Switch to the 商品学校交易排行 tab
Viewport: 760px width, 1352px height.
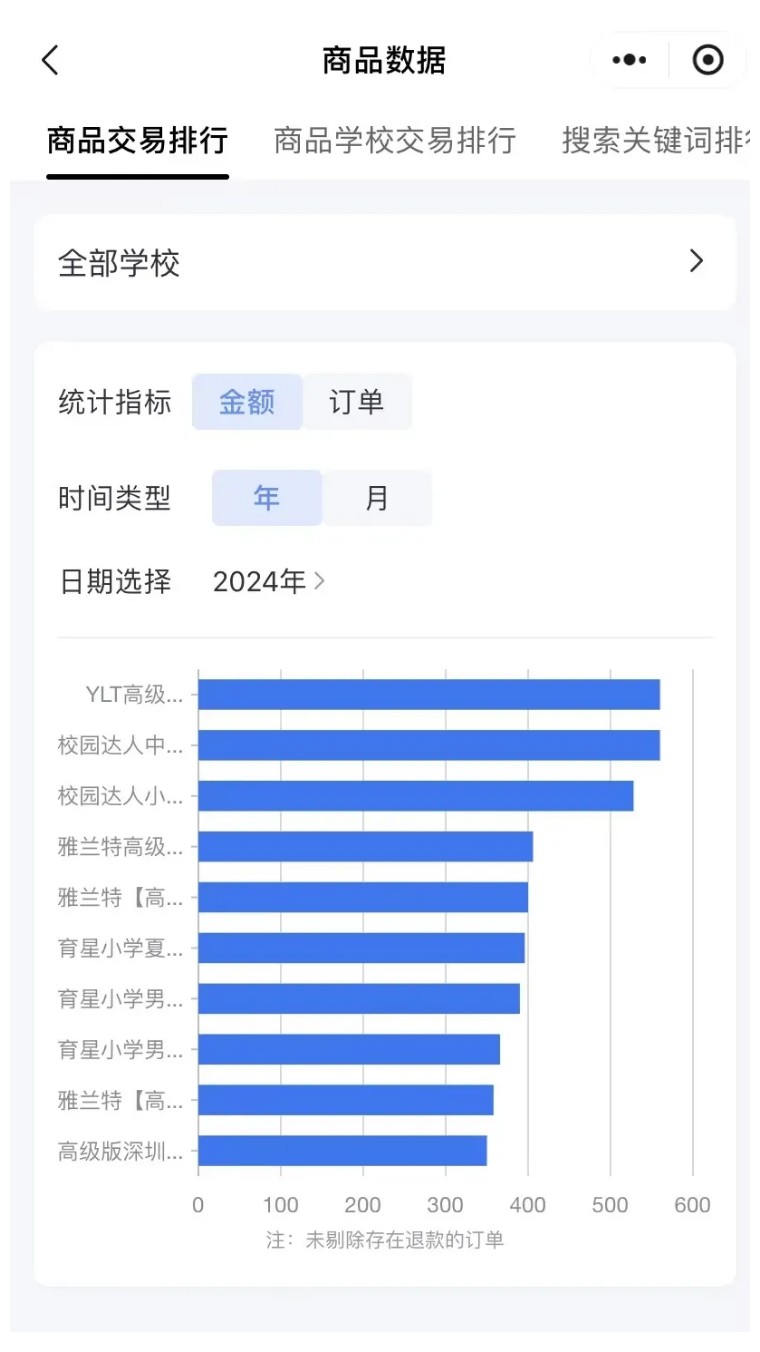click(394, 140)
